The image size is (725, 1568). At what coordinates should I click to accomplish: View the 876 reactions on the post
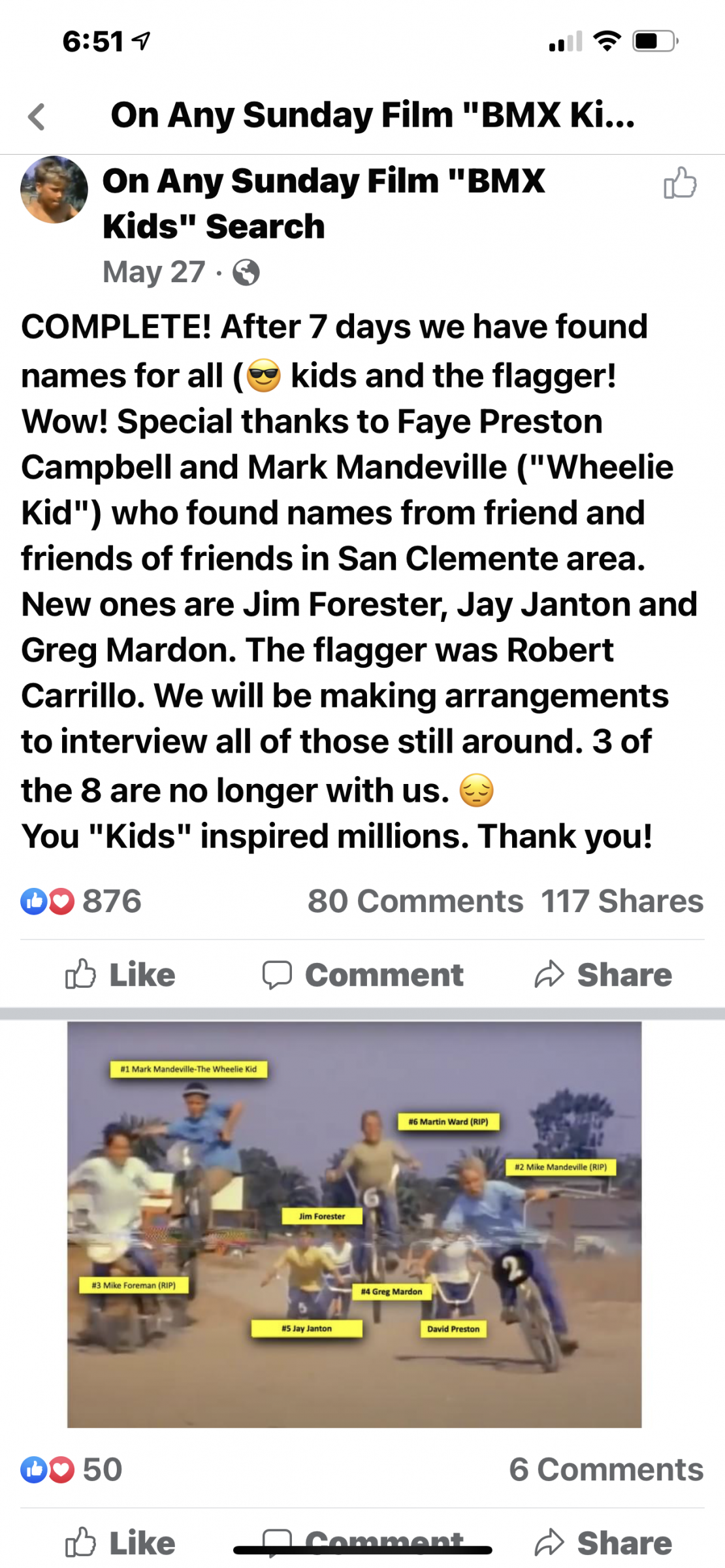pyautogui.click(x=81, y=901)
